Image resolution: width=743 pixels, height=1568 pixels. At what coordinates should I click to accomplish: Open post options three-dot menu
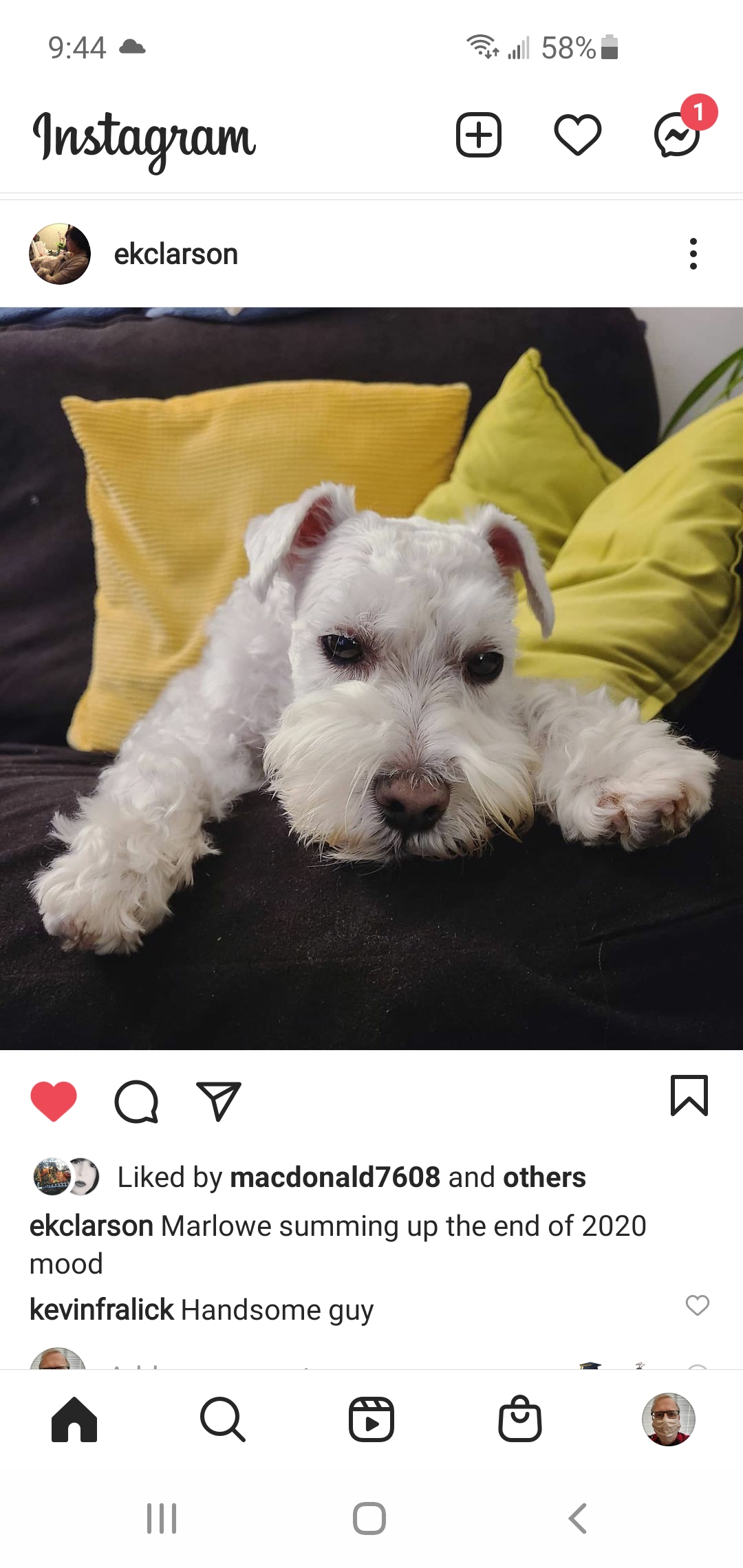[693, 254]
